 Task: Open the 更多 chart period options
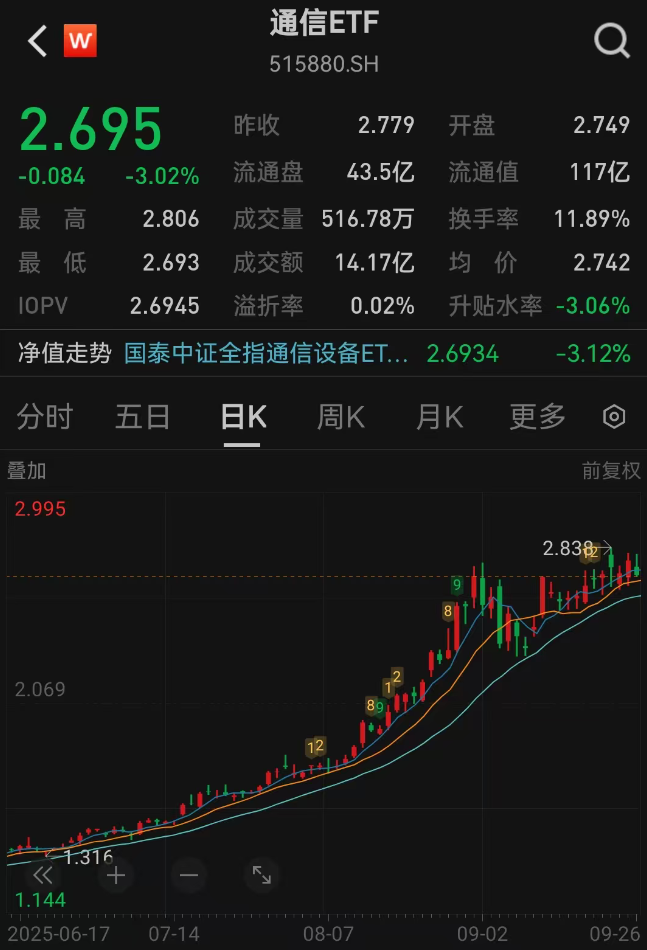538,417
